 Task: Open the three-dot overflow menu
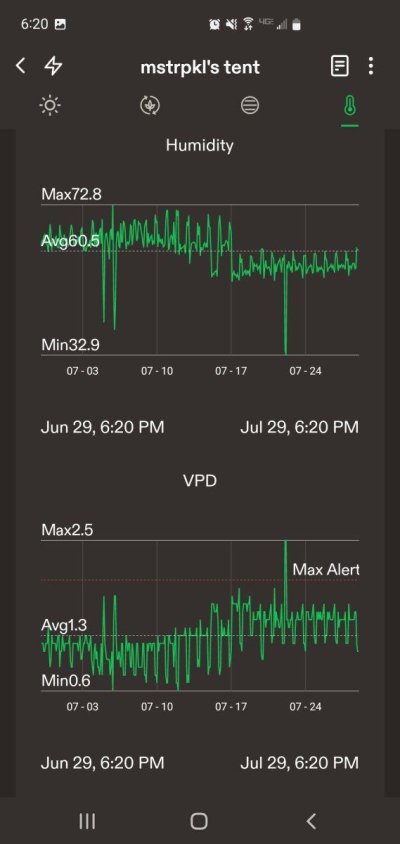370,66
